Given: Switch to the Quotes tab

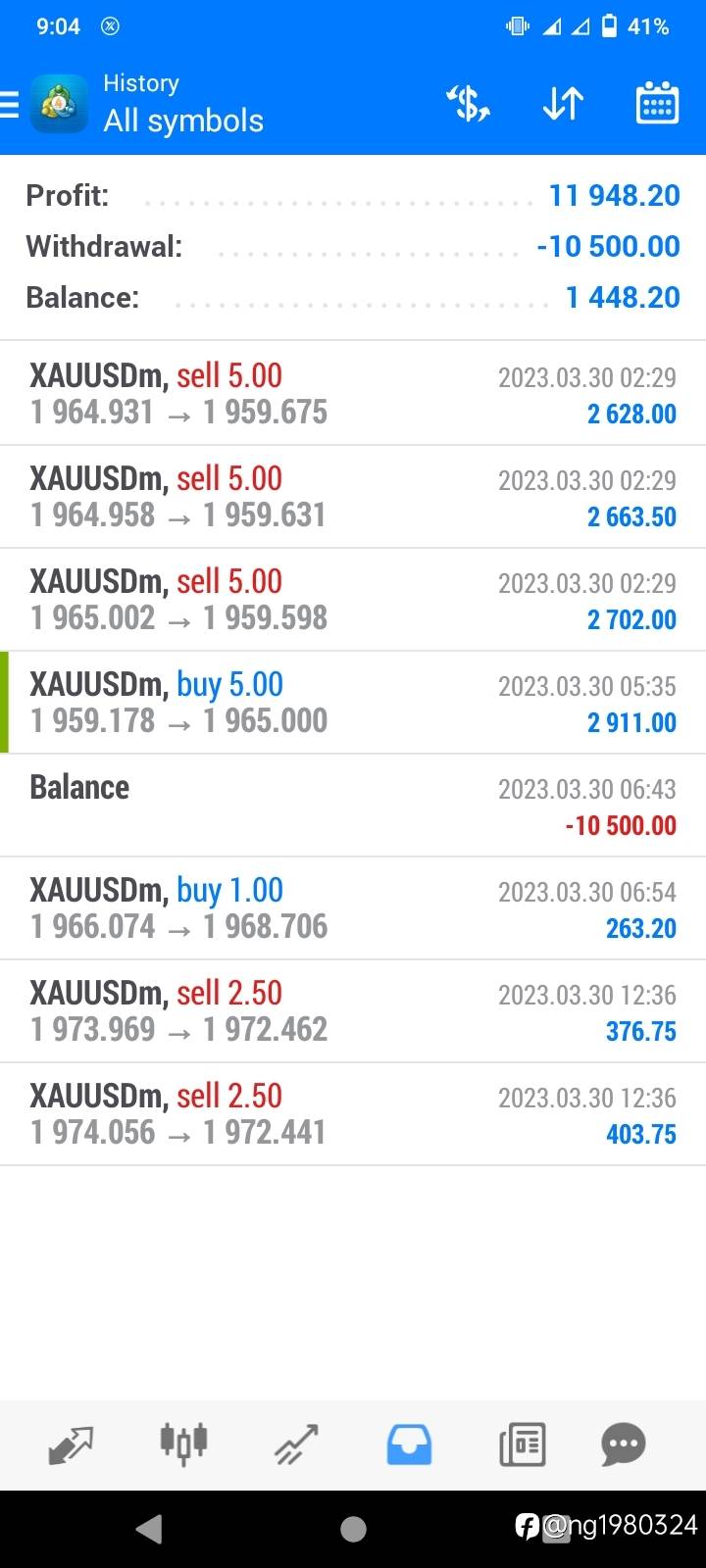Looking at the screenshot, I should (71, 1444).
